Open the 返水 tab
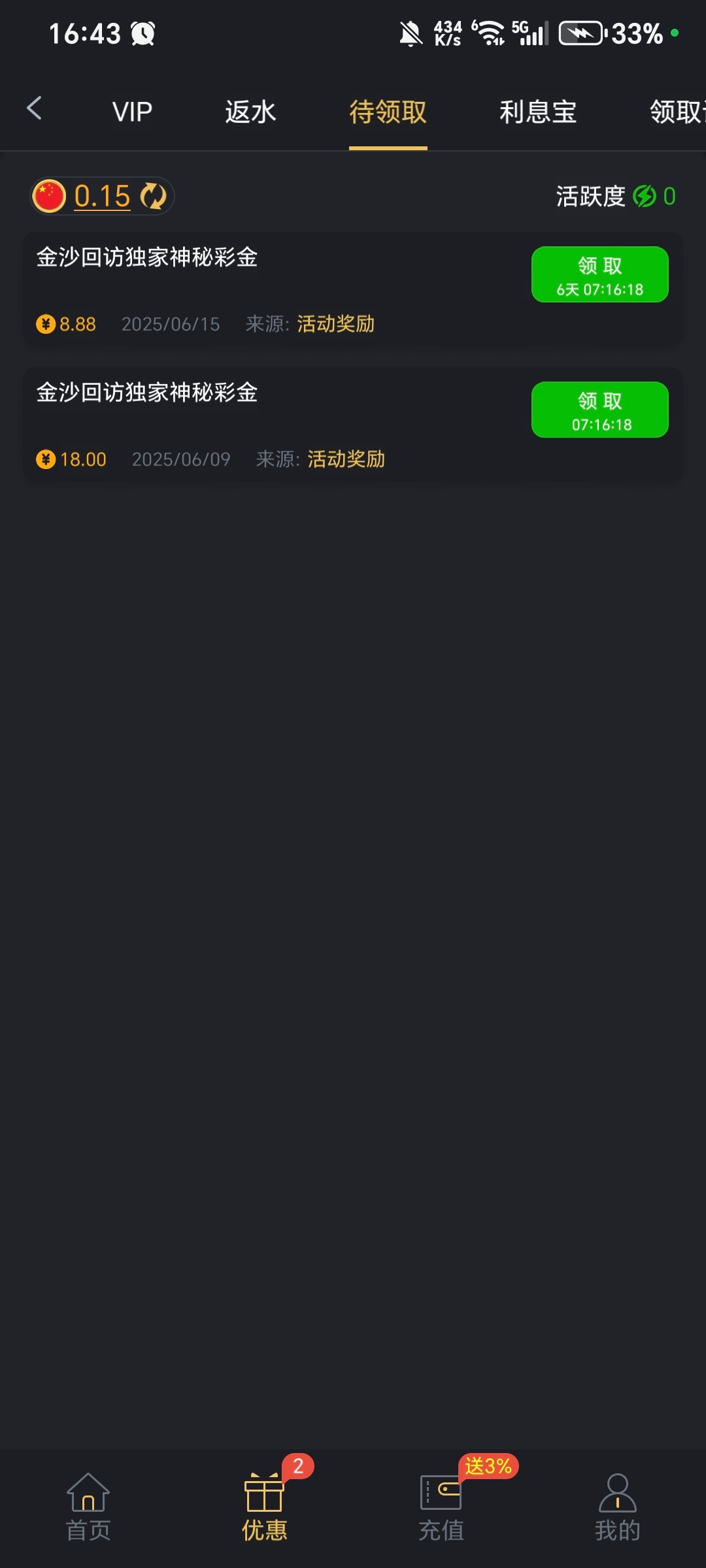 point(250,112)
